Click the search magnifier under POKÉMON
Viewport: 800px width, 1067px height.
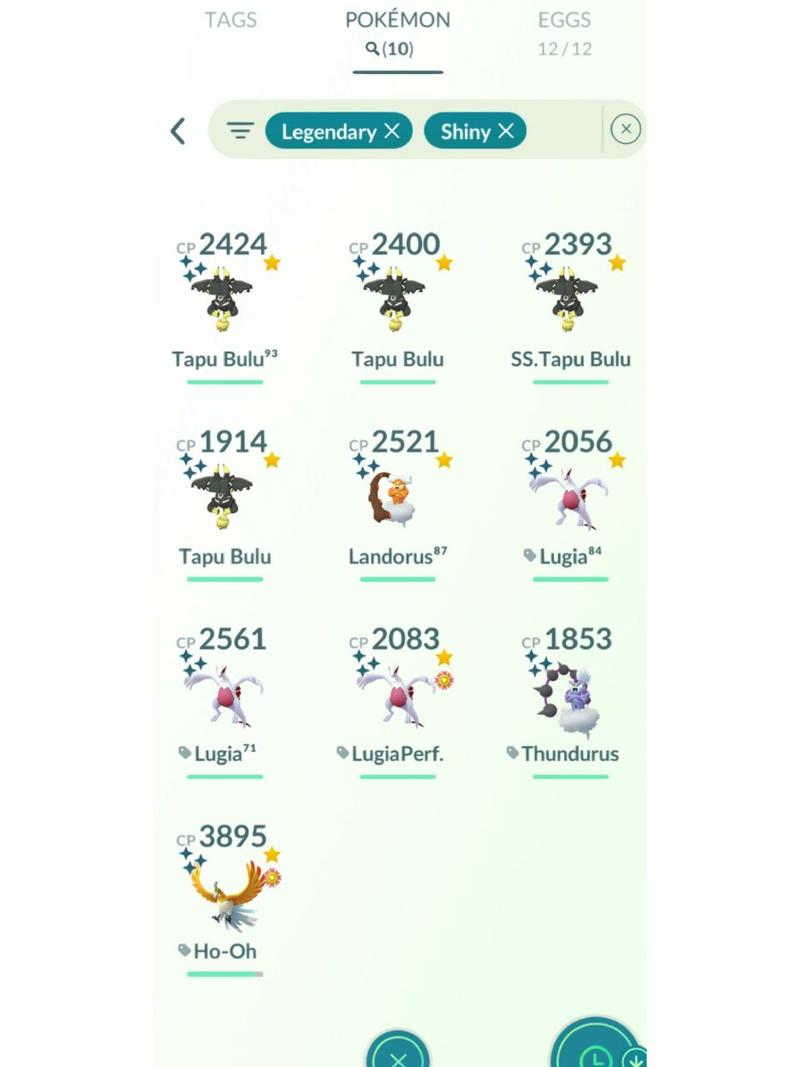pyautogui.click(x=370, y=47)
